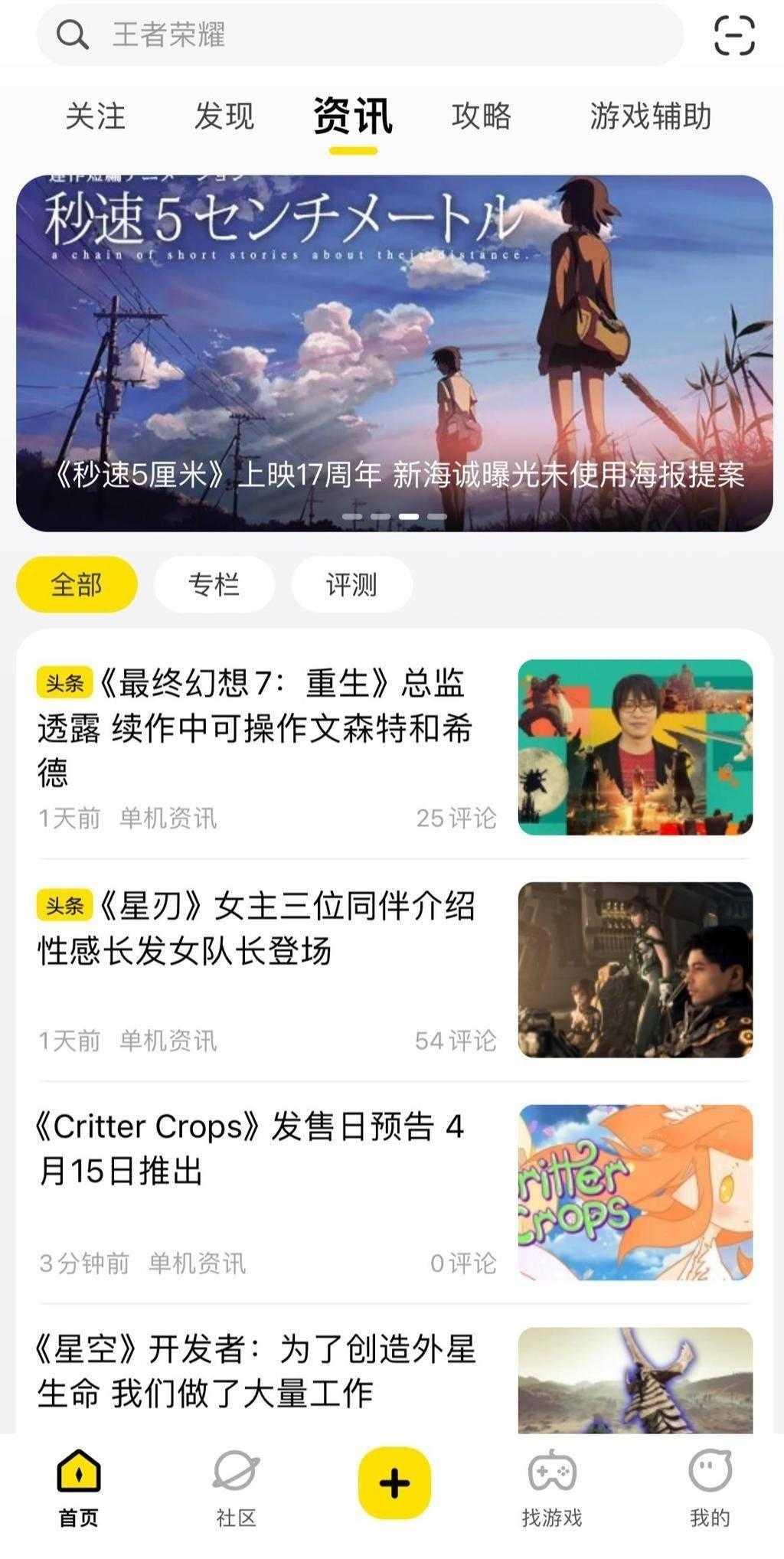Switch to the 攻略 tab
The height and width of the screenshot is (1559, 784).
482,116
